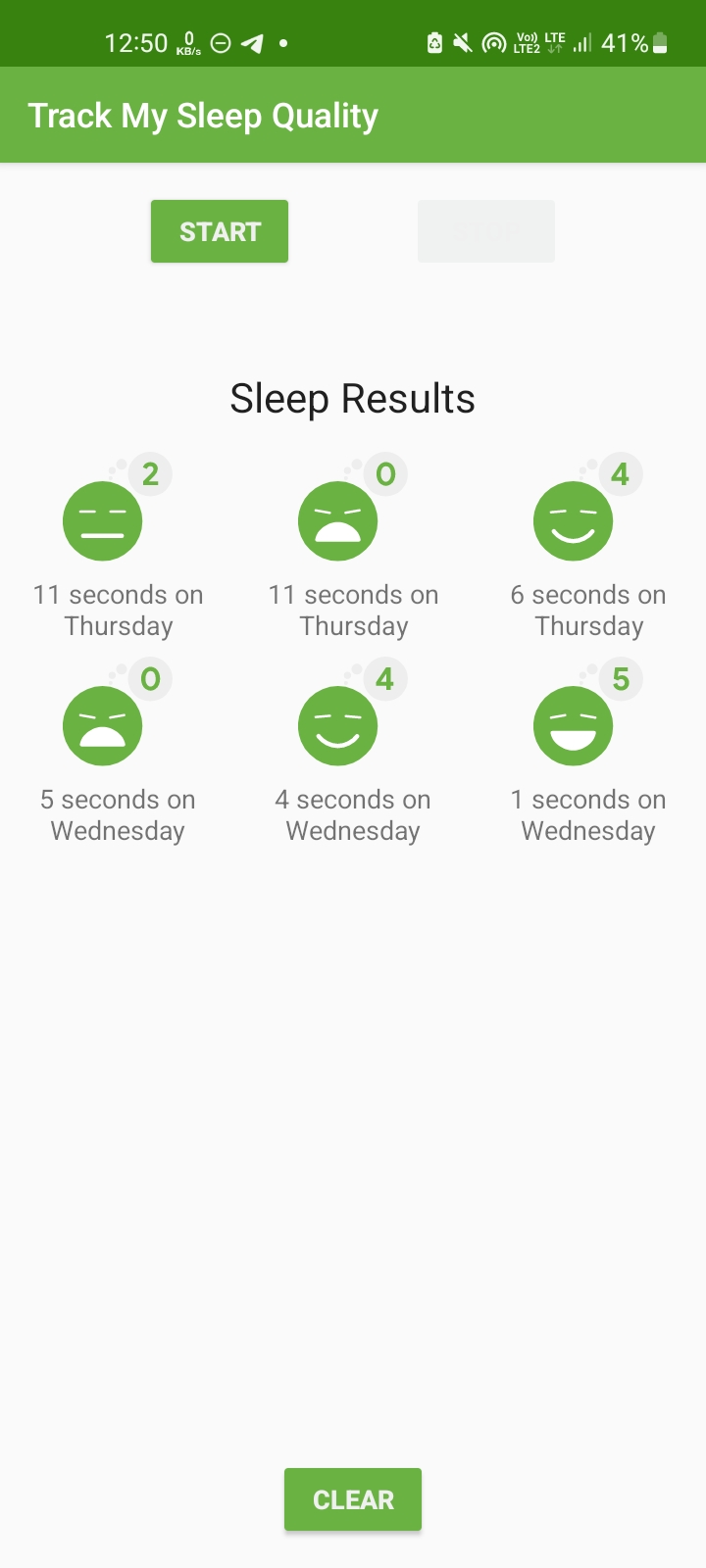Click the signal strength icon in status bar

582,44
